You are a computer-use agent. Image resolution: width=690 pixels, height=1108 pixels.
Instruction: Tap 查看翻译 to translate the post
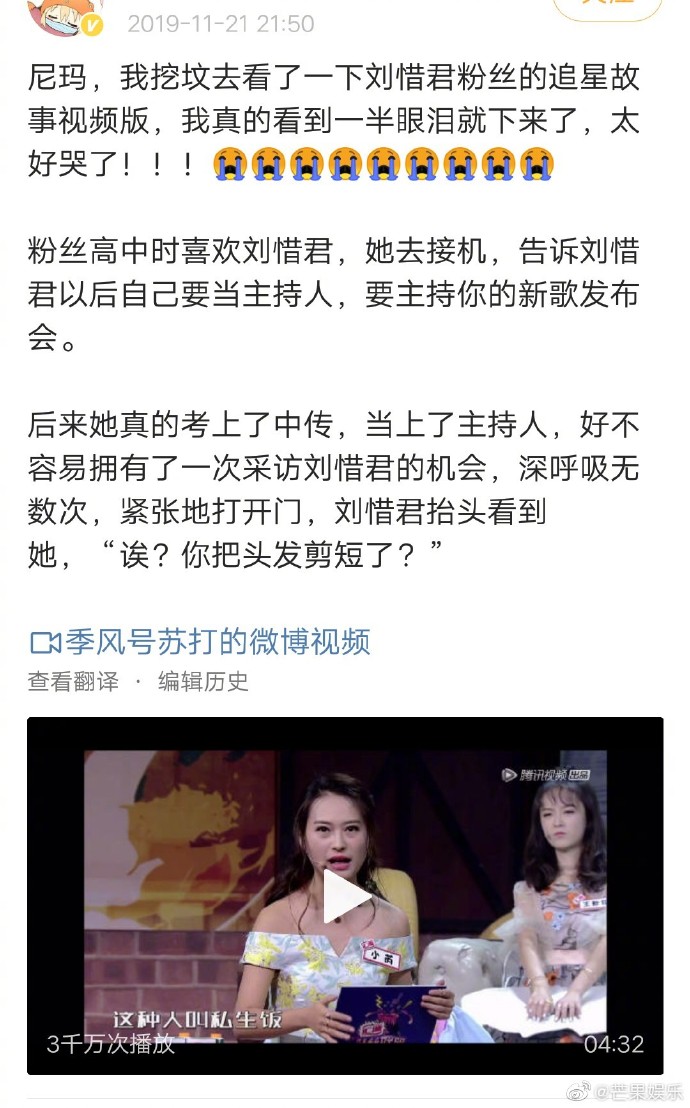point(73,682)
